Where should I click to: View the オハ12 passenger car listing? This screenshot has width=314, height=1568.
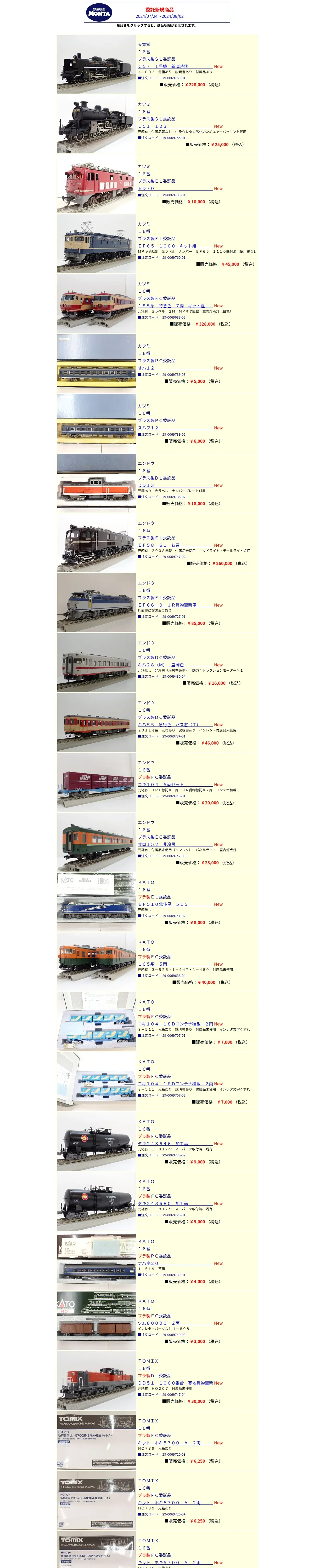click(146, 368)
